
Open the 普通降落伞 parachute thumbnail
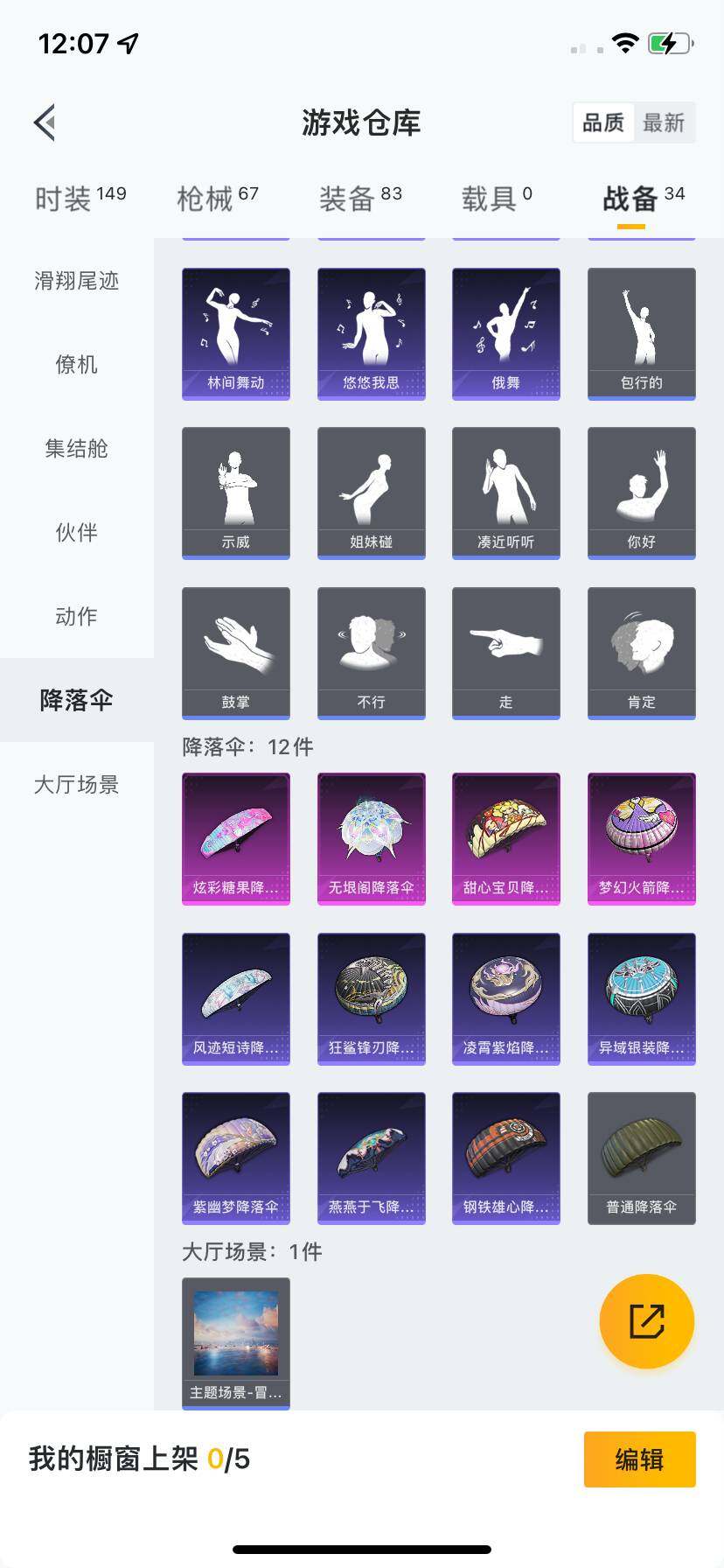tap(641, 1158)
